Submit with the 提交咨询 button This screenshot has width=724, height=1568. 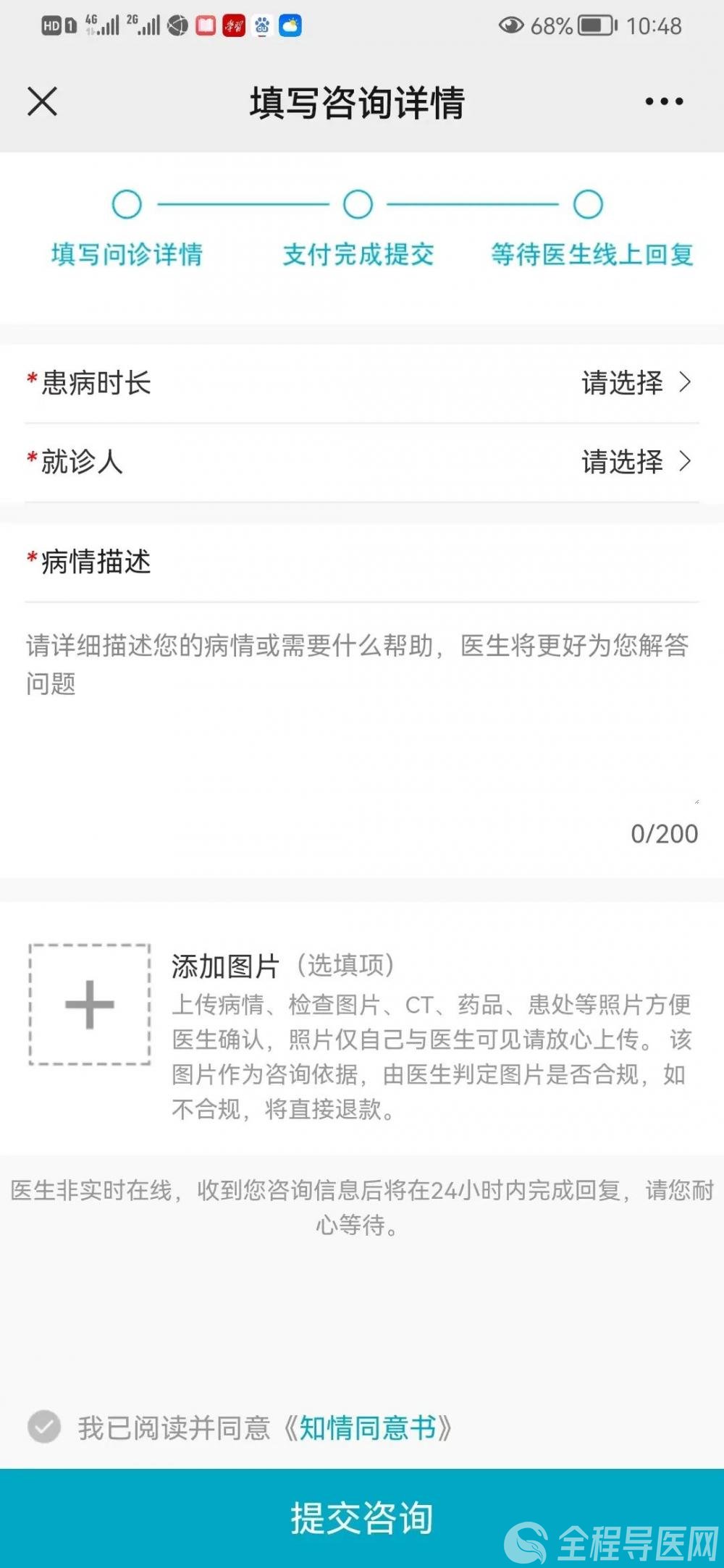click(362, 1518)
